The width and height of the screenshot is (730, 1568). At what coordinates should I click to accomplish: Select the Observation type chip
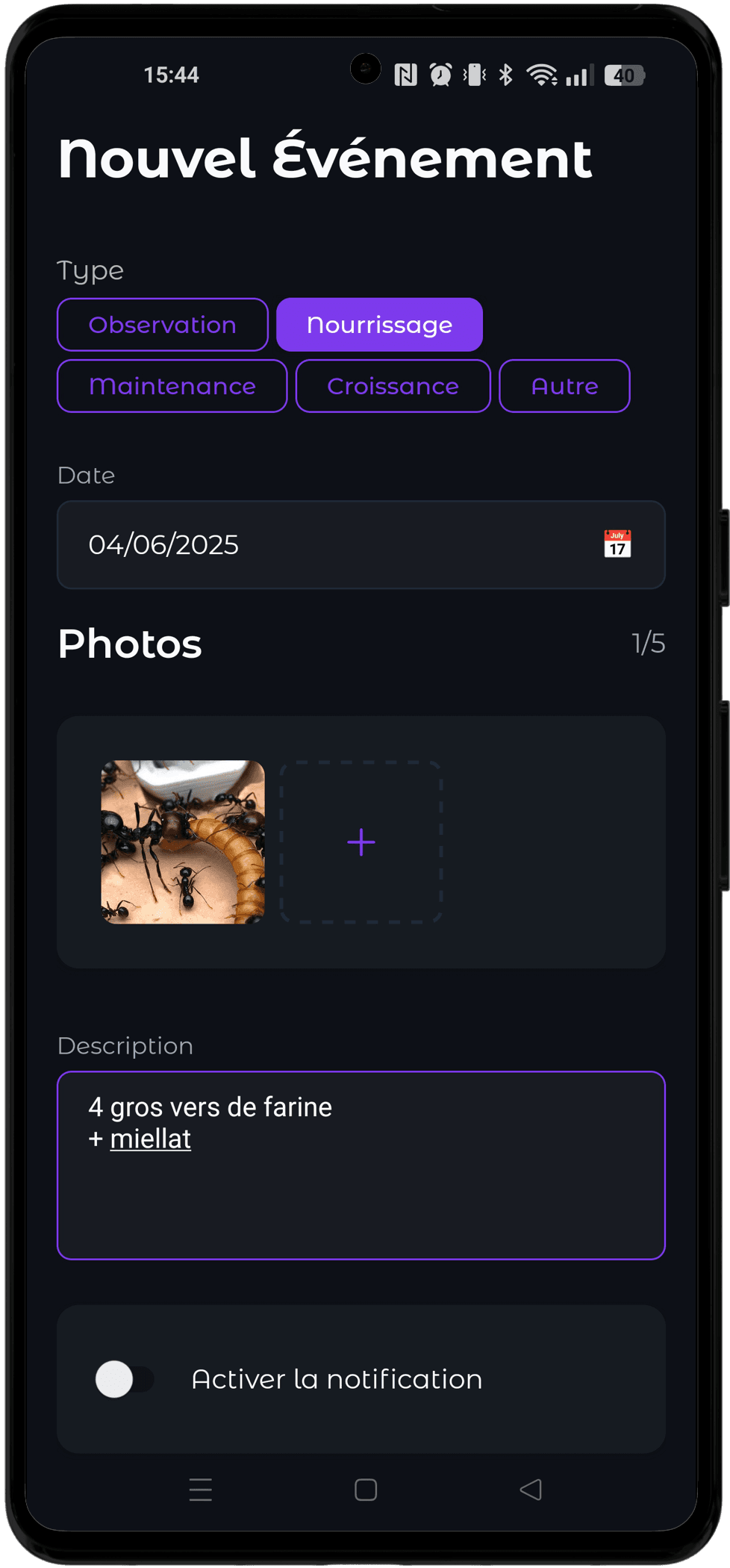click(x=162, y=325)
